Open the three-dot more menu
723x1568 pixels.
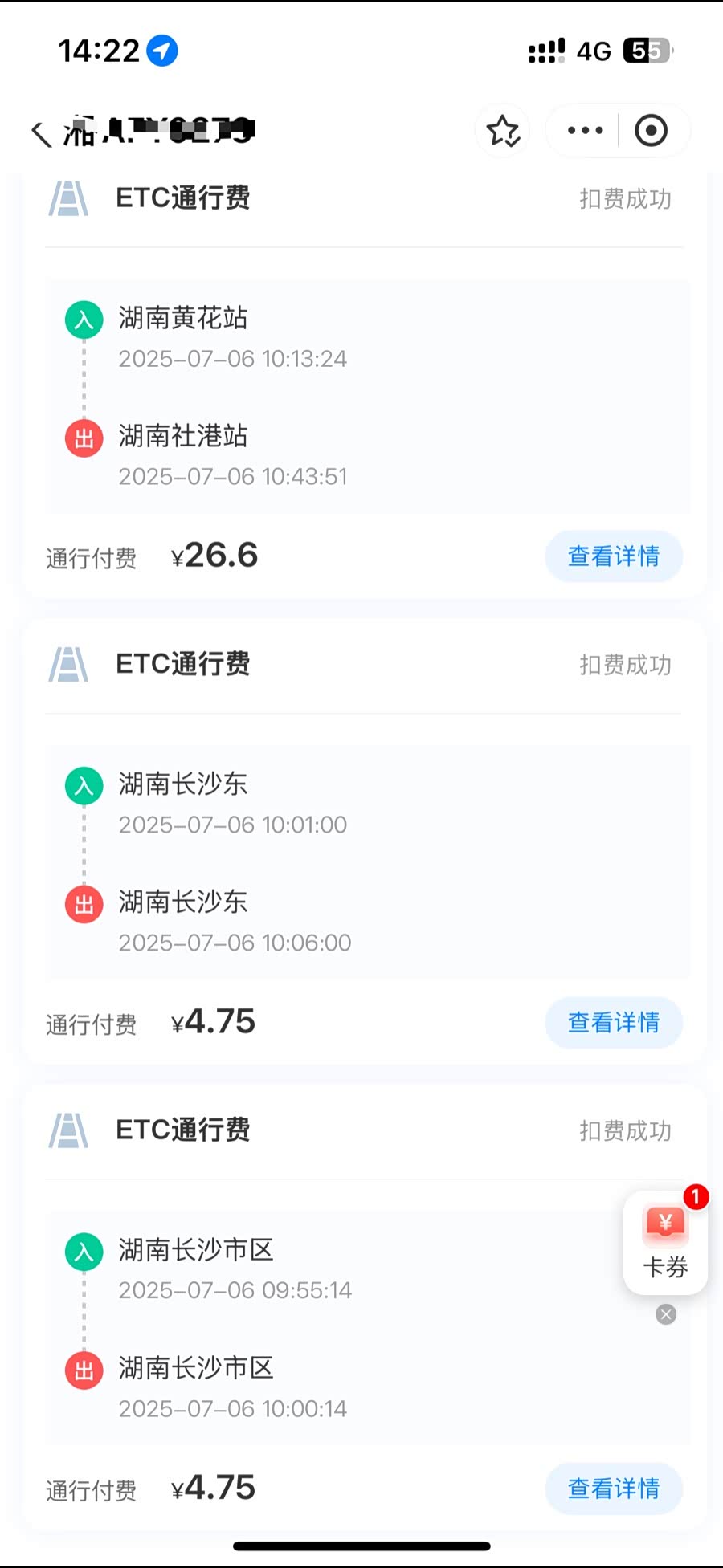pos(585,131)
